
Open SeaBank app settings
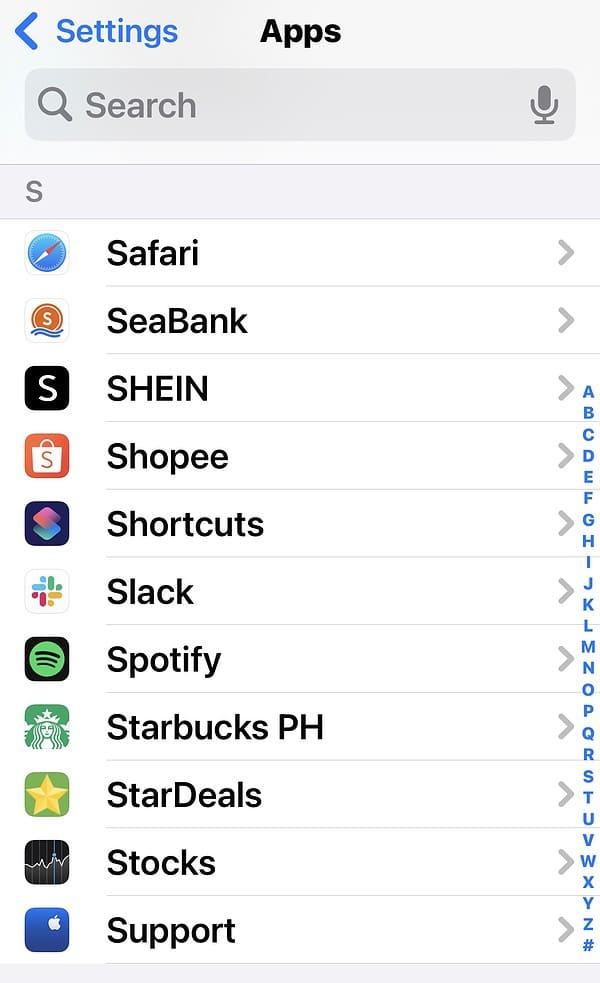point(300,321)
